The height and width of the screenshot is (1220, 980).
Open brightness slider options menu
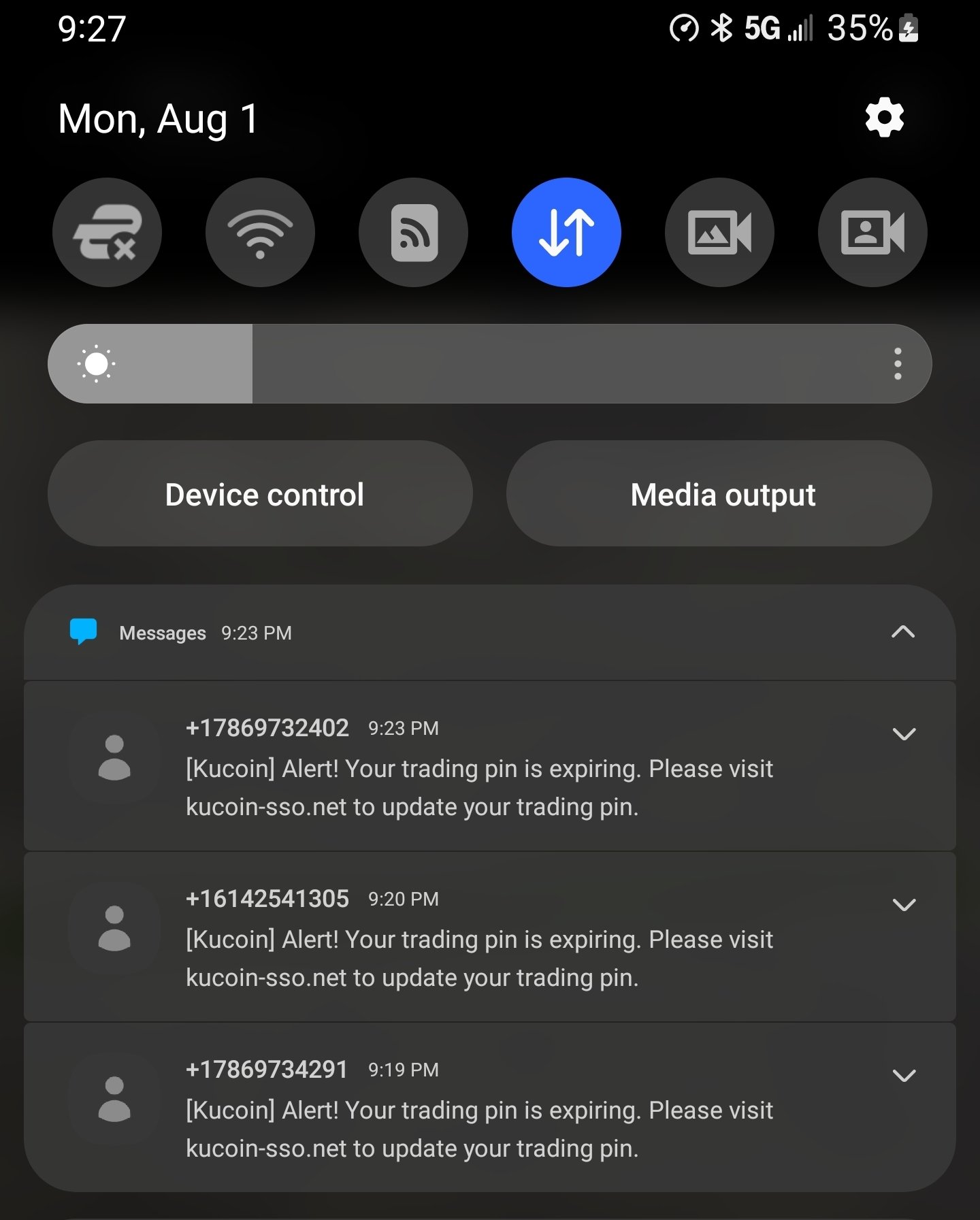tap(898, 364)
